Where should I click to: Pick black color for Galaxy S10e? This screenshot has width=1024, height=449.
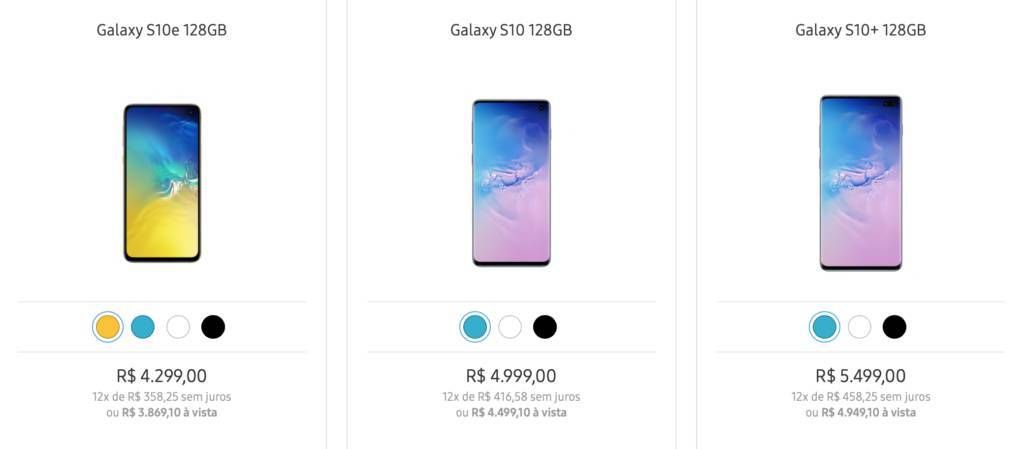(213, 327)
